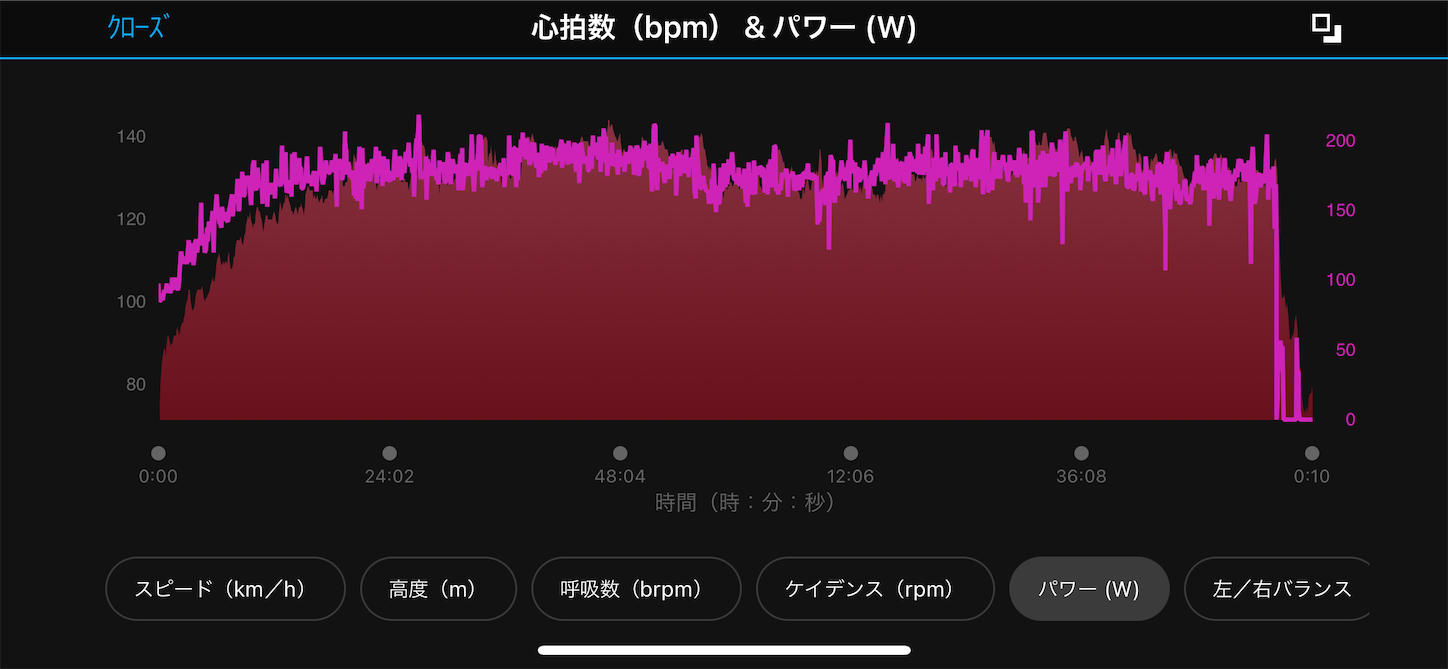Image resolution: width=1448 pixels, height=669 pixels.
Task: Show 呼吸数 (brpm) overlay
Action: pos(636,589)
